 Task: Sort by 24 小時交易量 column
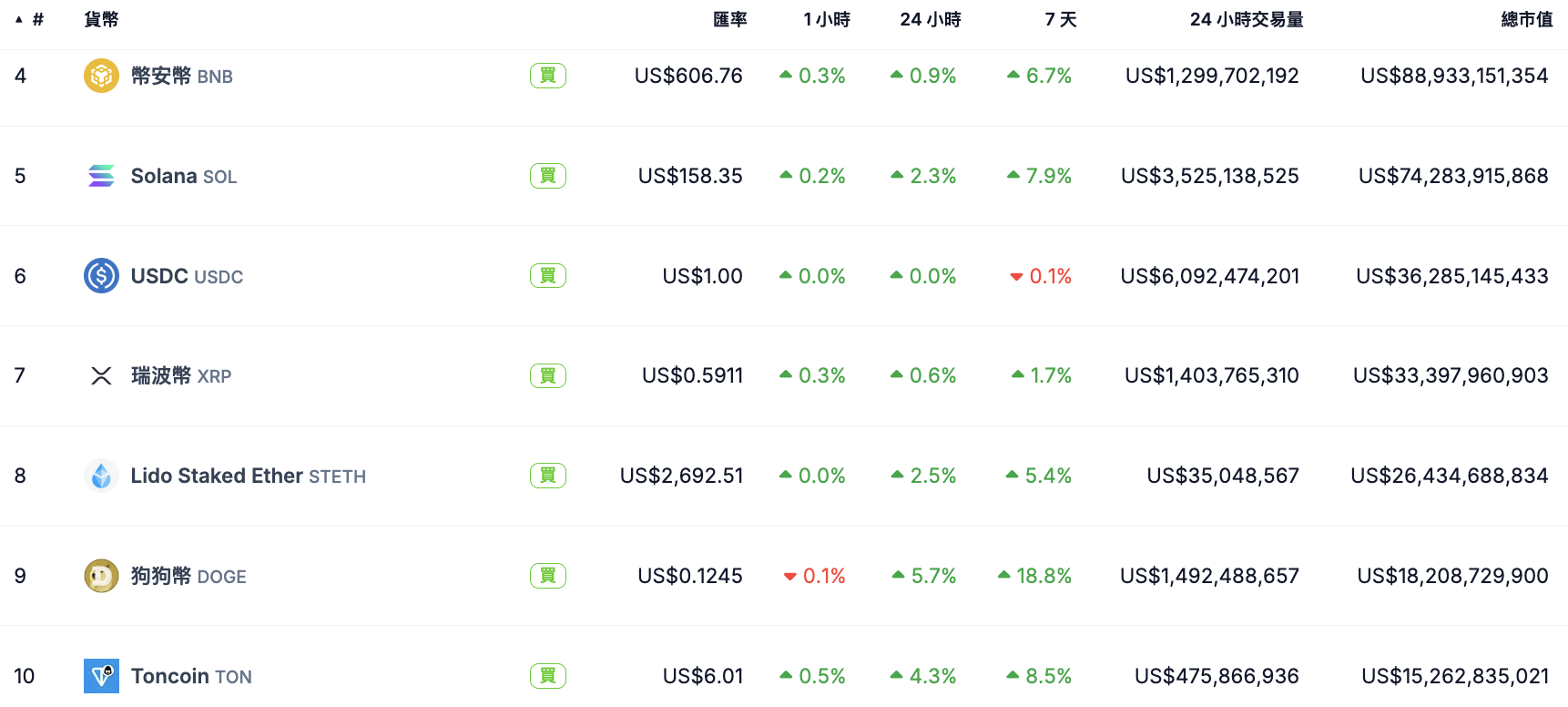1246,19
